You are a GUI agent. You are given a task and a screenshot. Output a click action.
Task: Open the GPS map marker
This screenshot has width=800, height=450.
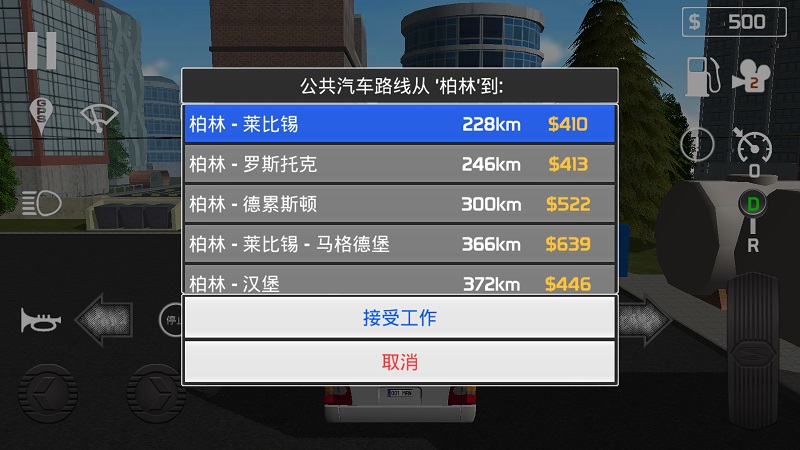pos(43,114)
